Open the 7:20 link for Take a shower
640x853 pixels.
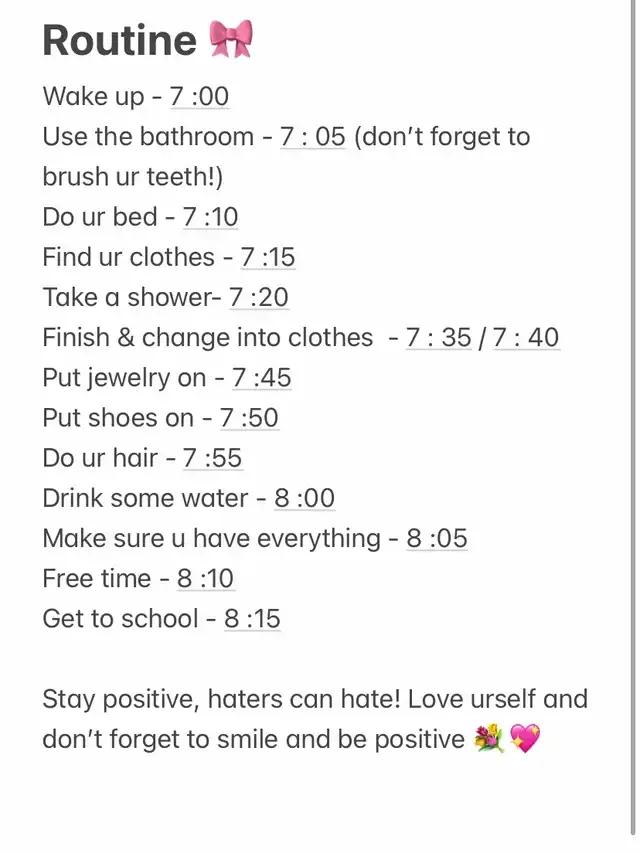[259, 298]
